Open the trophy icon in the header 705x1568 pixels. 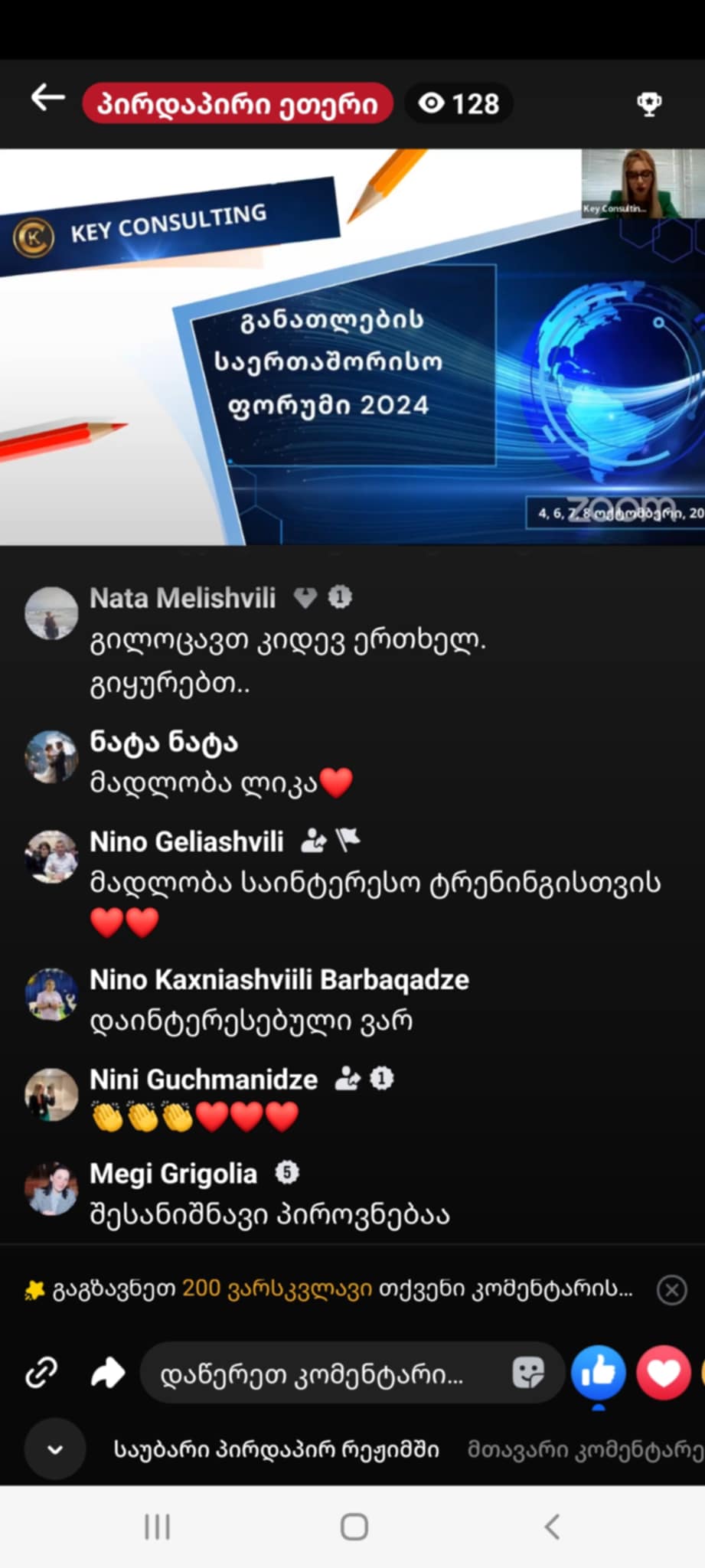pyautogui.click(x=649, y=103)
